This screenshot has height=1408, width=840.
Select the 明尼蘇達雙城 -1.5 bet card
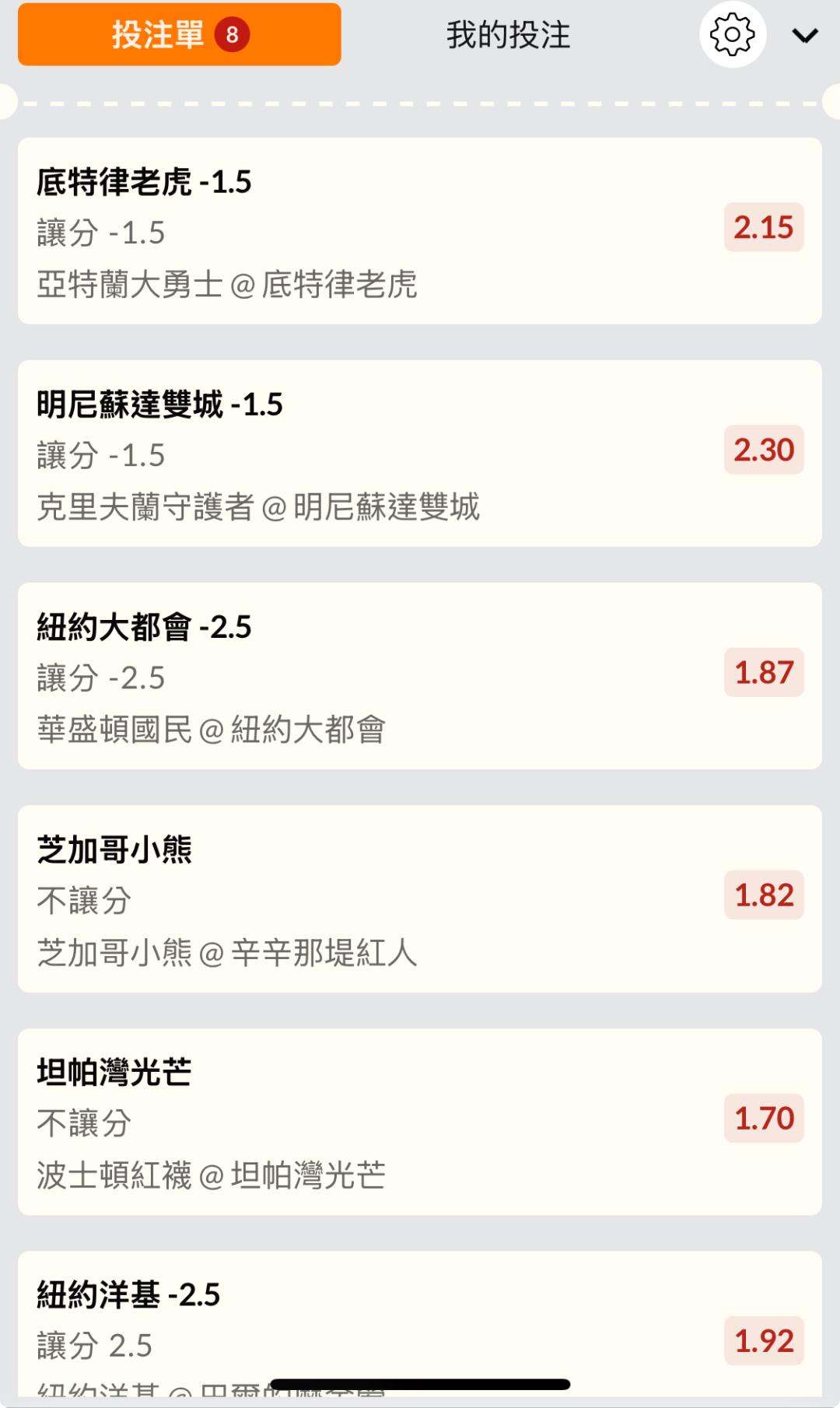click(x=420, y=454)
